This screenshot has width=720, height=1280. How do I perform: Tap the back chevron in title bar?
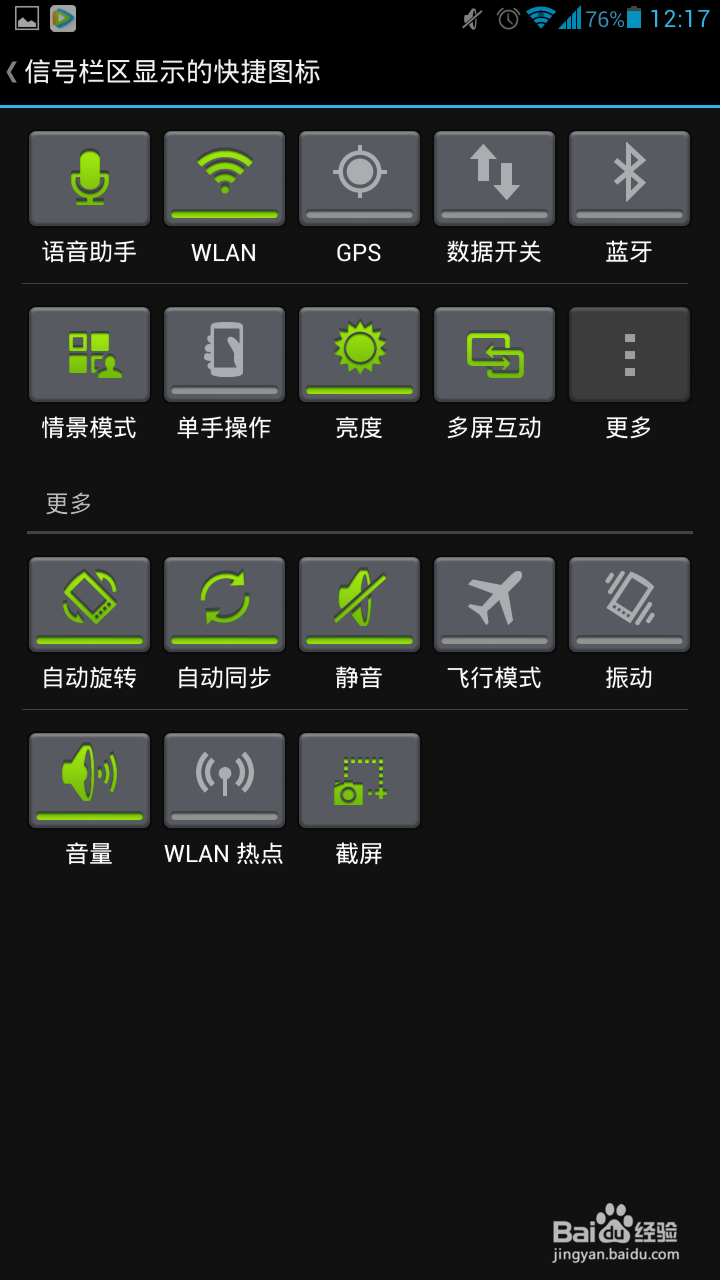point(14,72)
